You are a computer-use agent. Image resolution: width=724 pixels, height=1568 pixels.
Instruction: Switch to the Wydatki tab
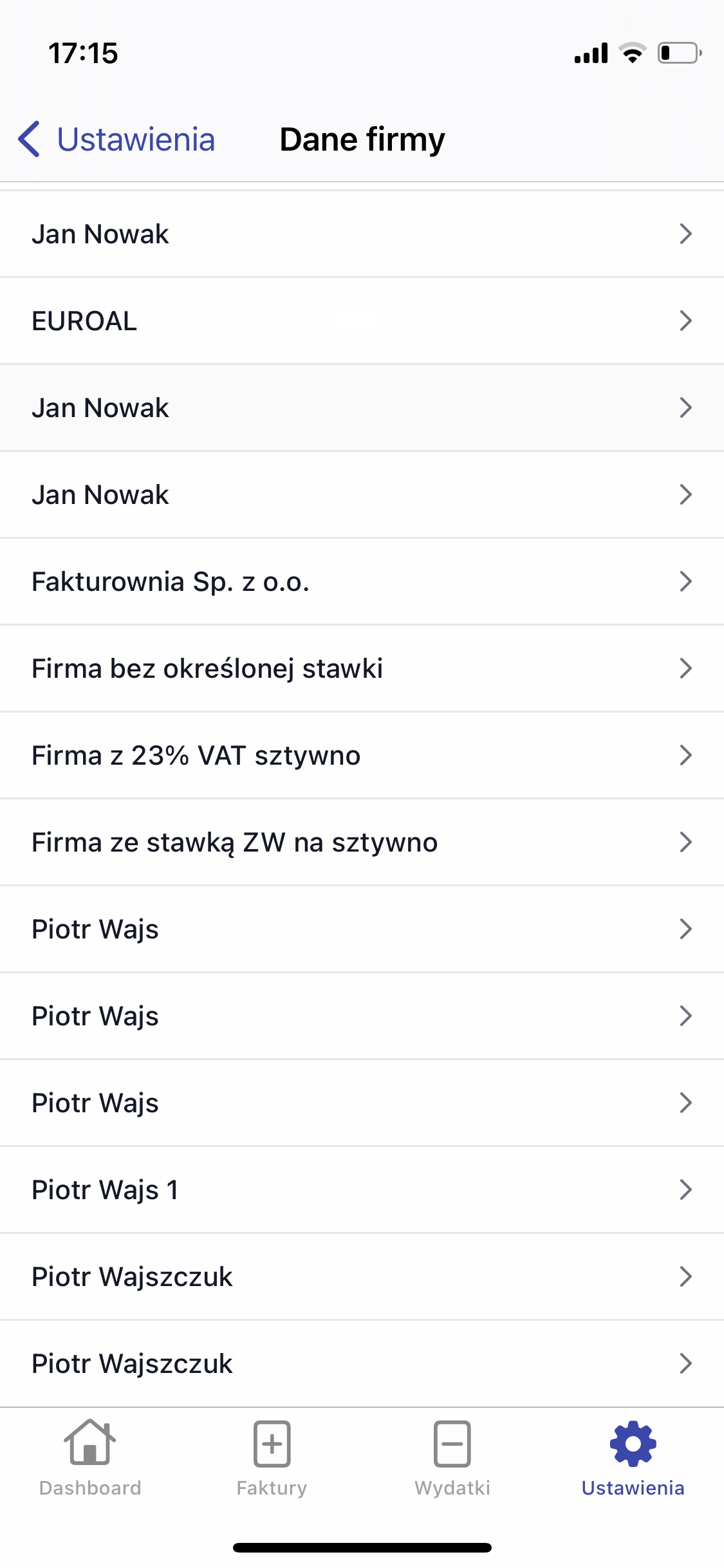click(x=452, y=1459)
